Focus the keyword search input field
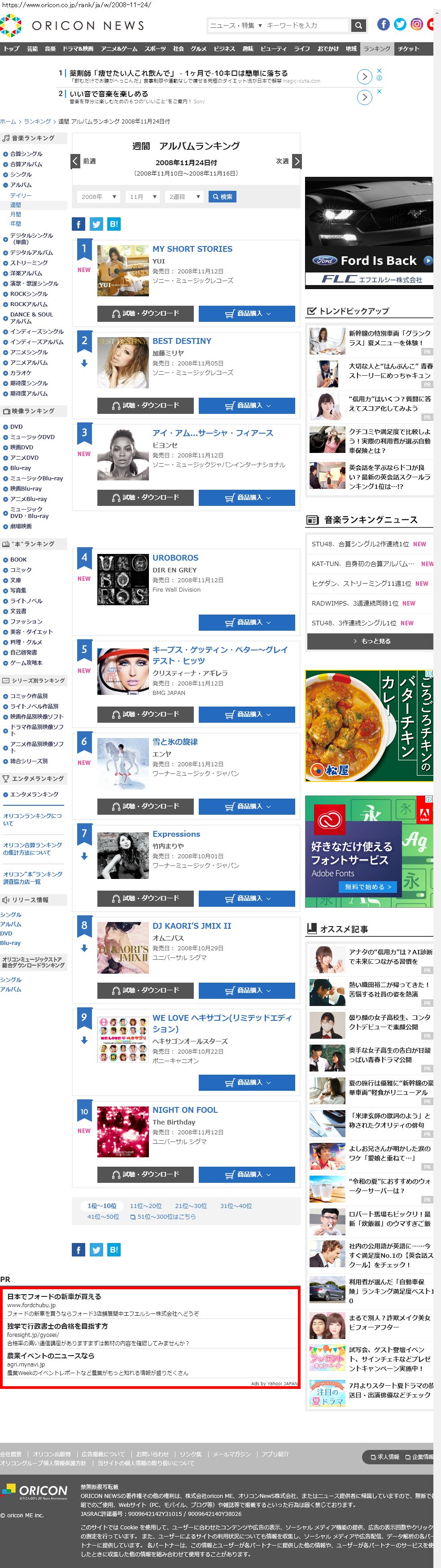 306,26
